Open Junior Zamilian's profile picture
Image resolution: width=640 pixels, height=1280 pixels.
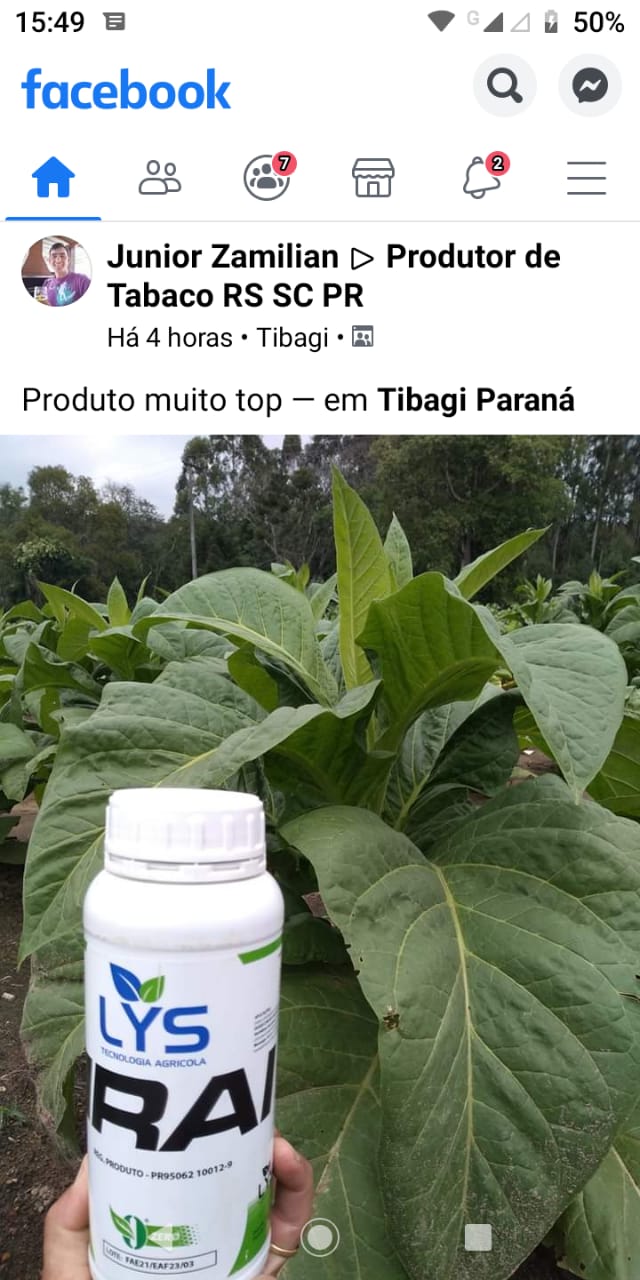click(56, 271)
